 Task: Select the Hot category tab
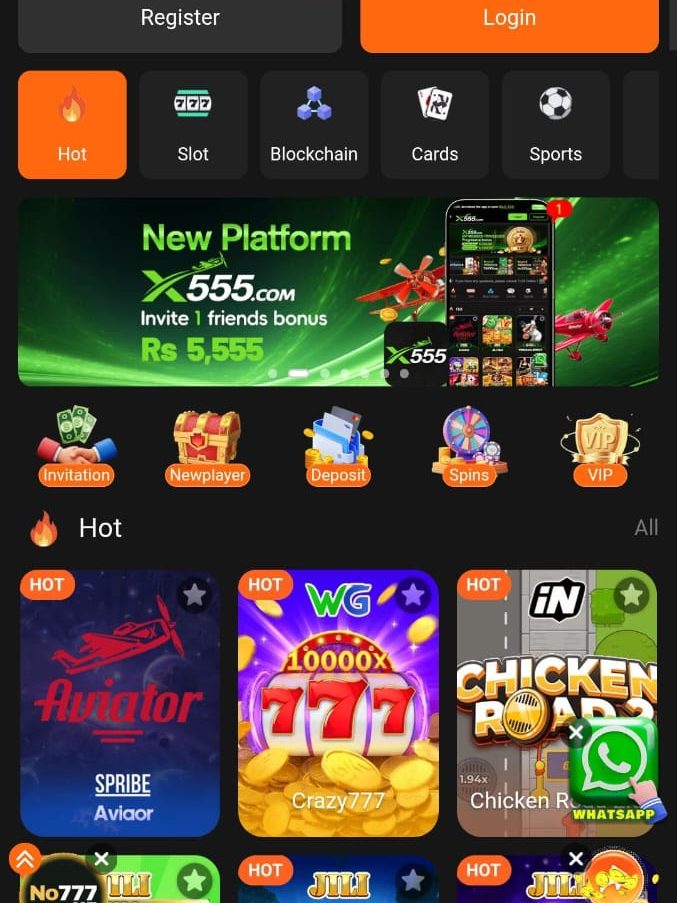pos(72,125)
